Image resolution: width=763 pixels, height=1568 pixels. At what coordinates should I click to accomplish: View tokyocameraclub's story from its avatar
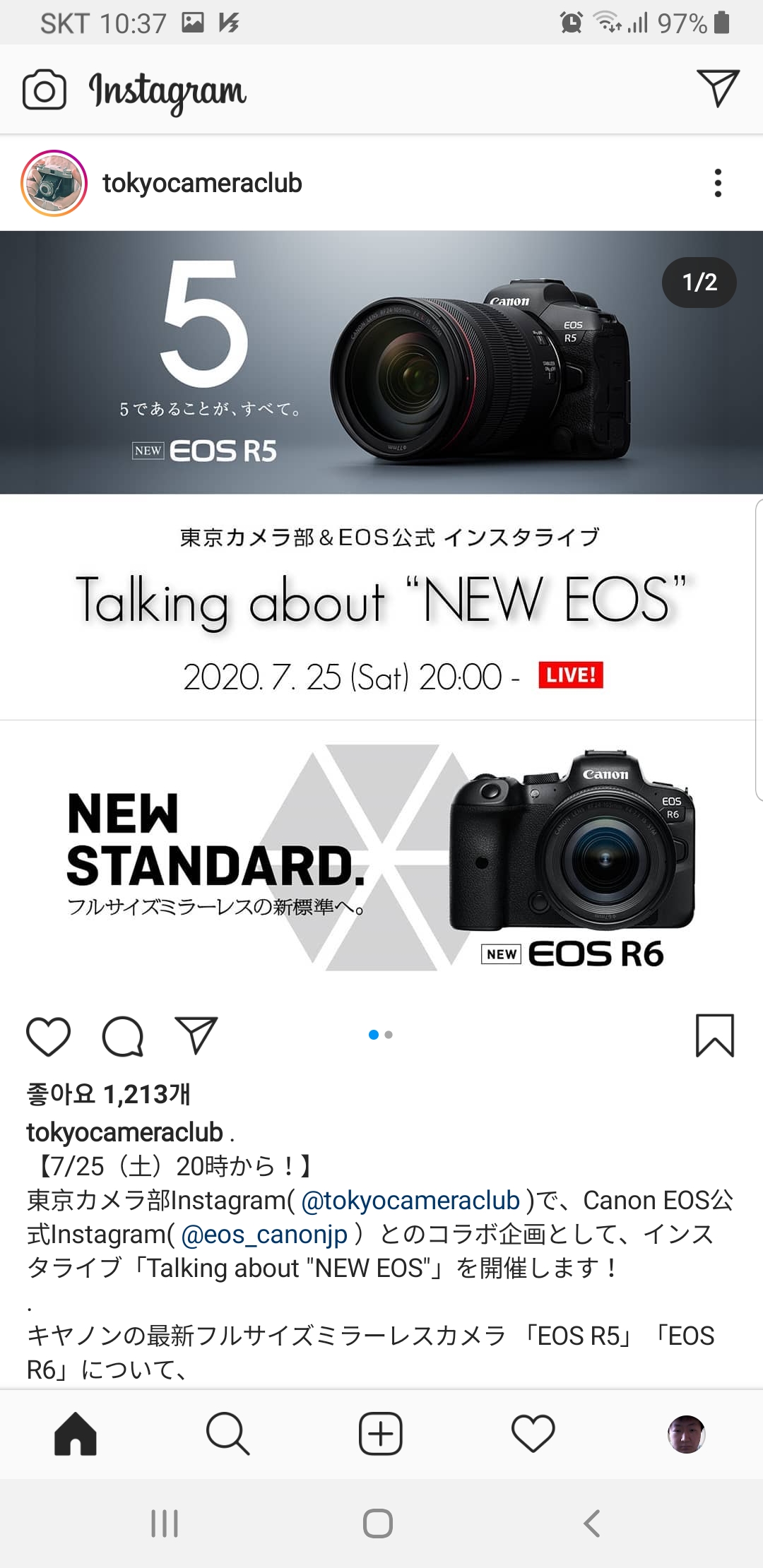54,183
